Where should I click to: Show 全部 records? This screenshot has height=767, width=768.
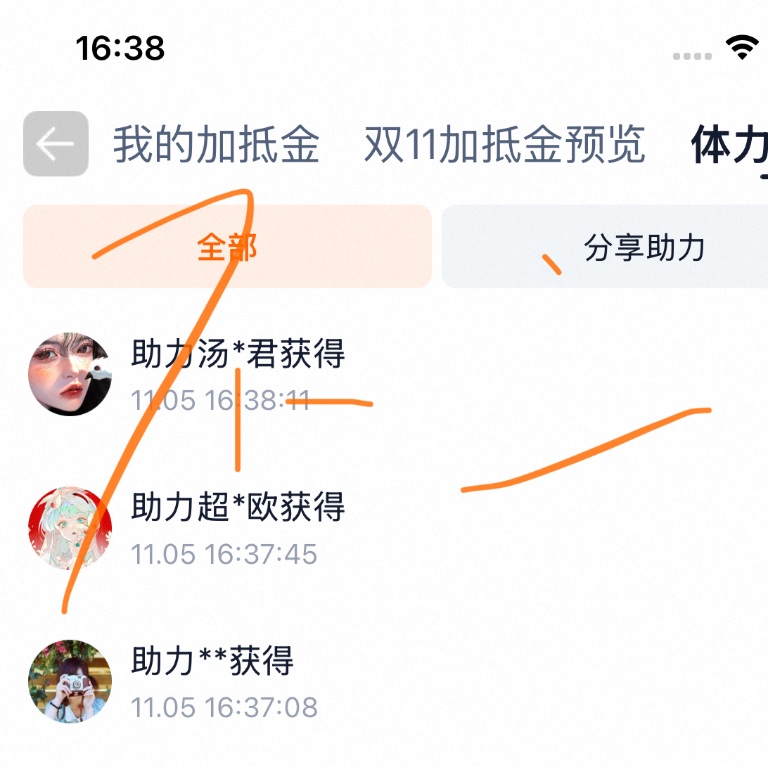point(227,247)
